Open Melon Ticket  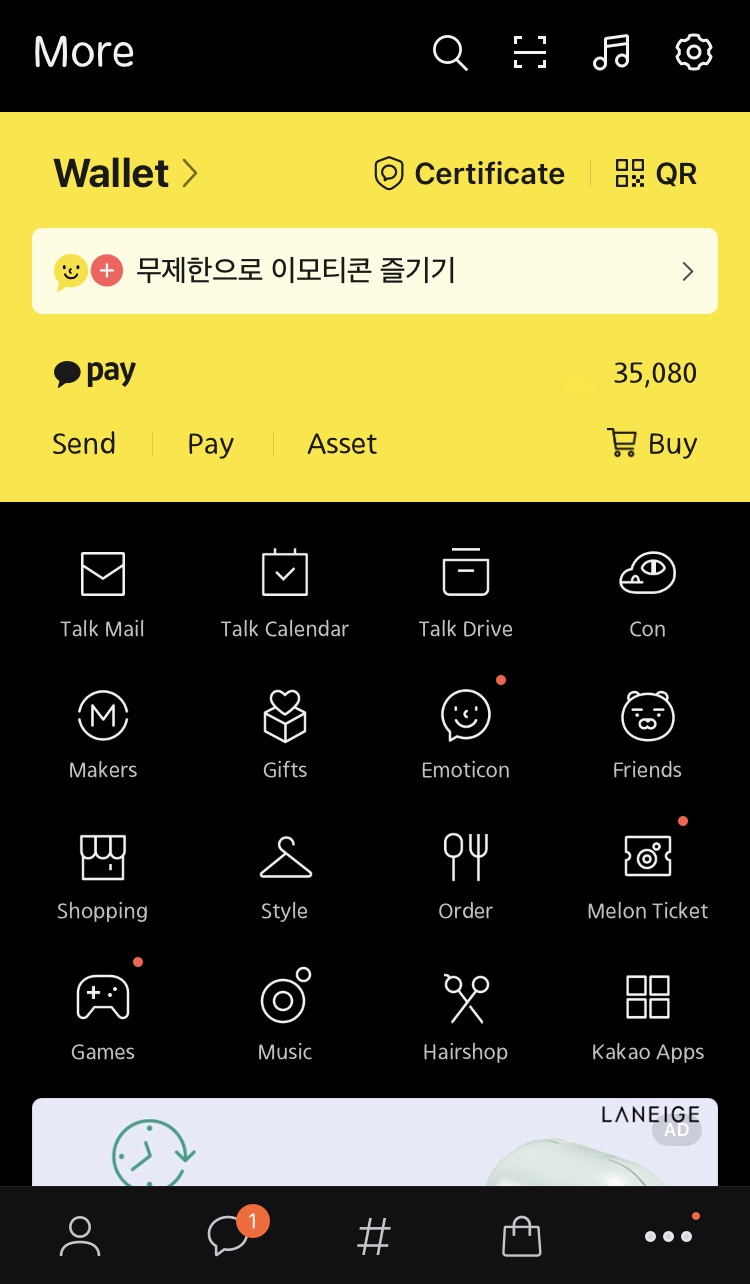tap(648, 876)
